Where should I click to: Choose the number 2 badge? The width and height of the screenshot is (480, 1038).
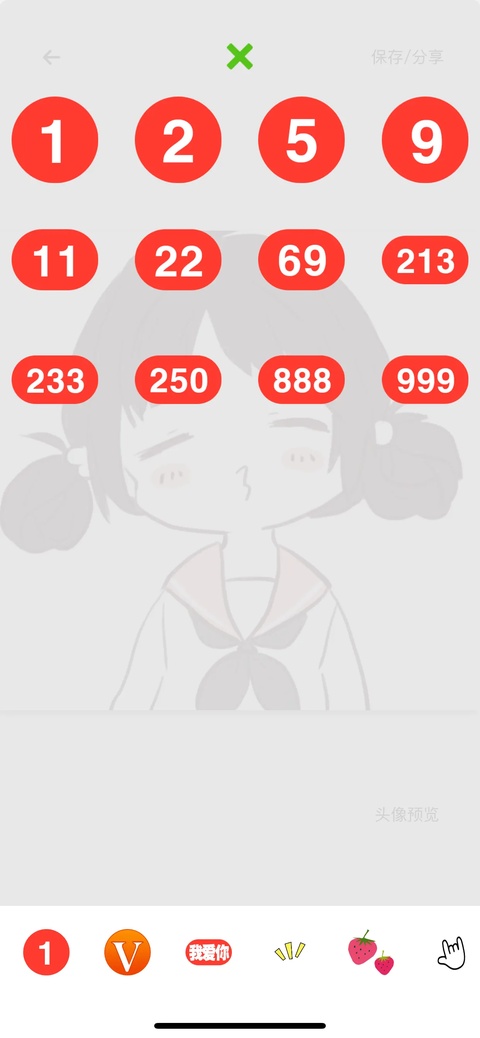coord(178,140)
